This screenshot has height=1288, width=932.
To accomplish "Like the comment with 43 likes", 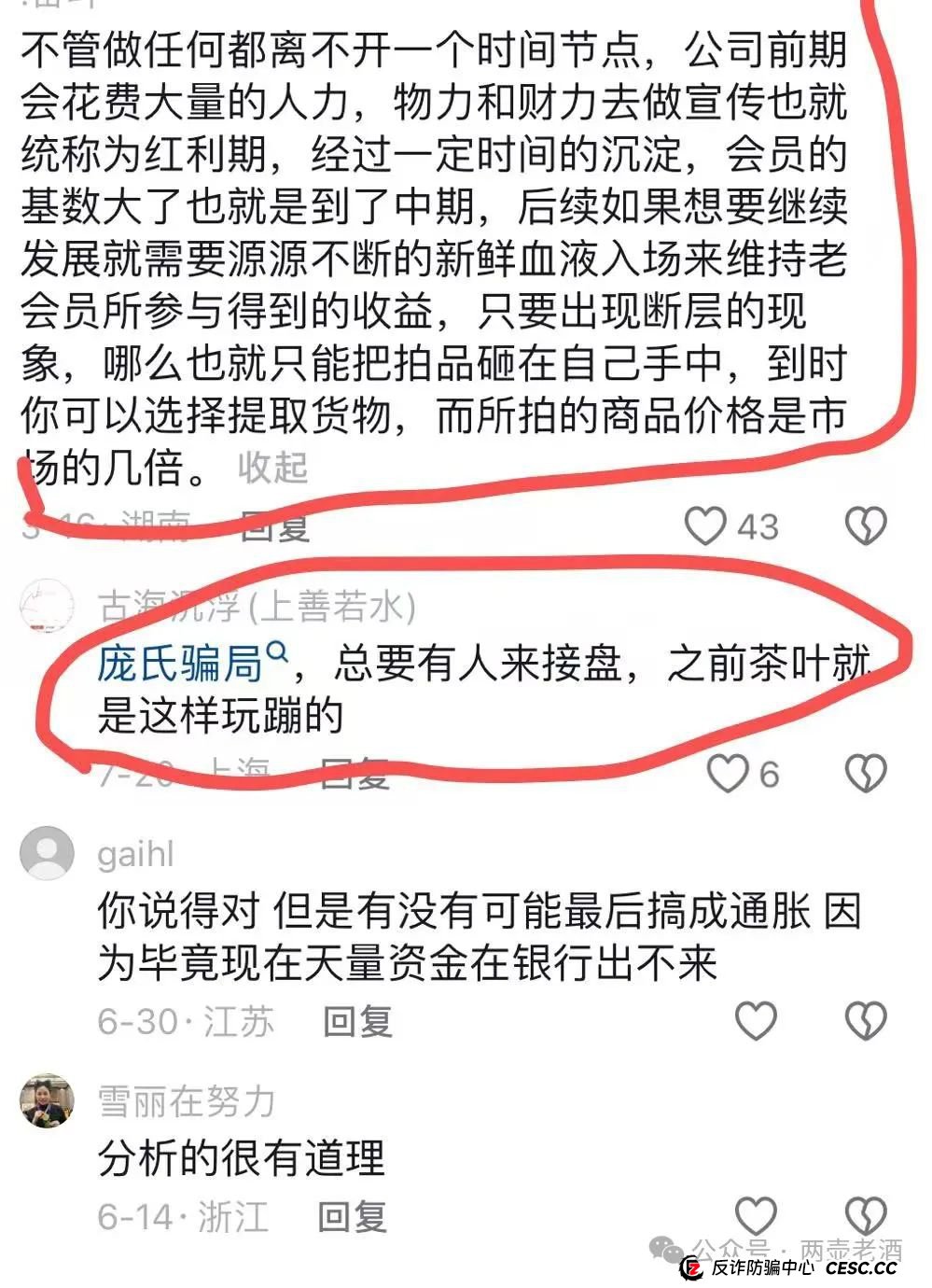I will (x=705, y=525).
